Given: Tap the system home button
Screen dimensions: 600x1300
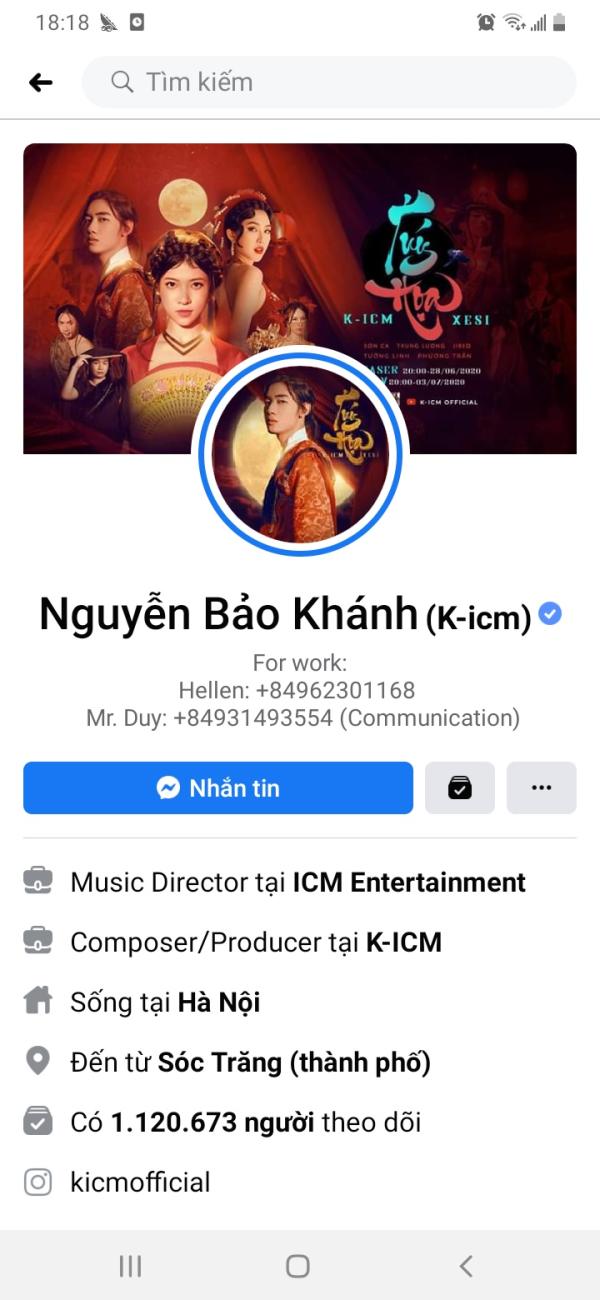Looking at the screenshot, I should pyautogui.click(x=298, y=1266).
